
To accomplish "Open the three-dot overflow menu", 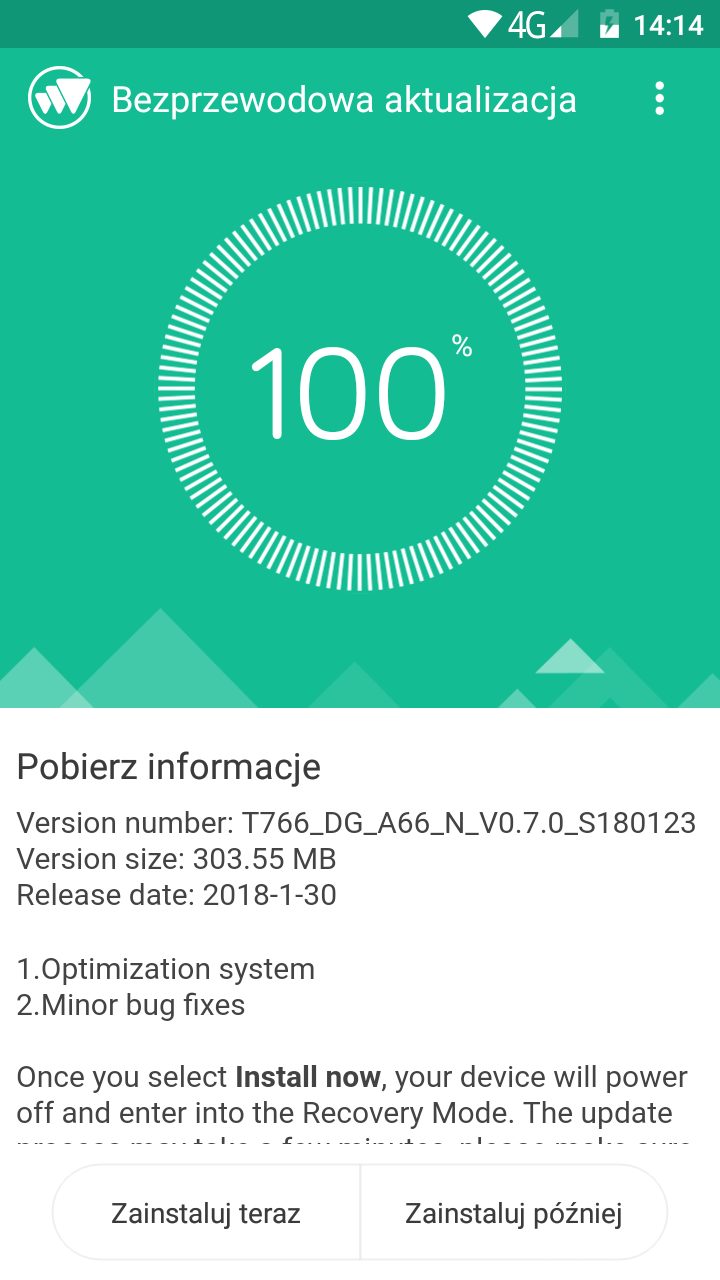I will coord(658,99).
